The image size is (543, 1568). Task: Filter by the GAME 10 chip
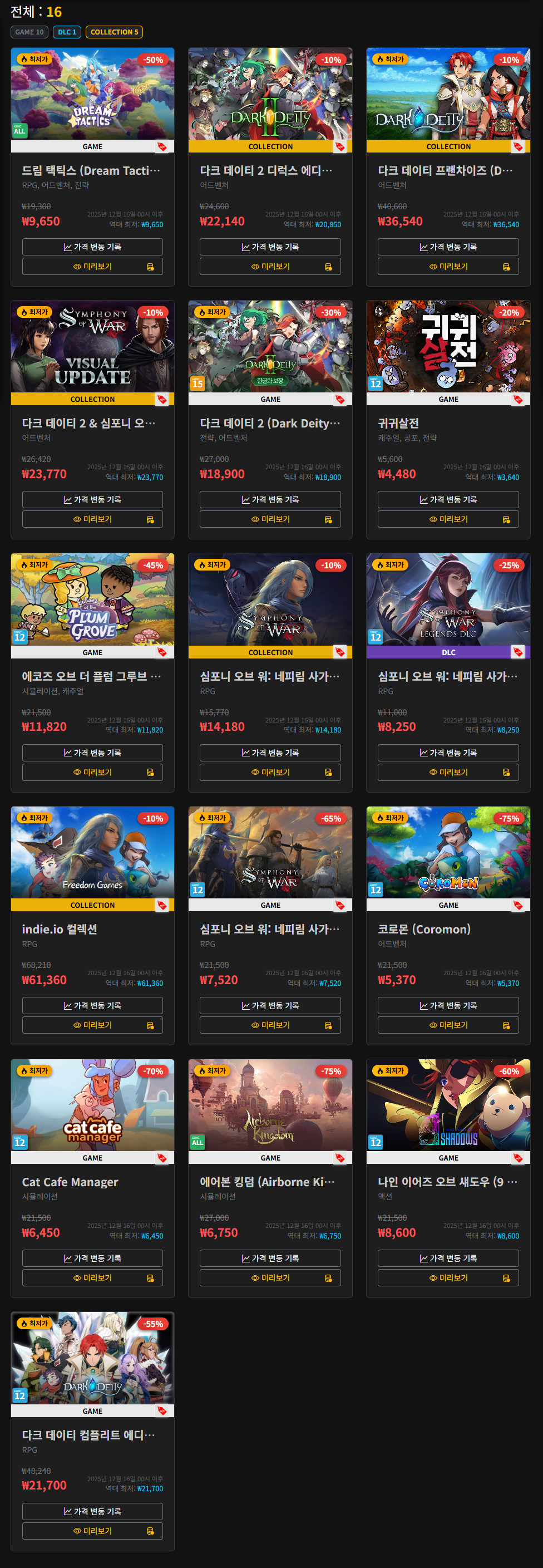(29, 32)
